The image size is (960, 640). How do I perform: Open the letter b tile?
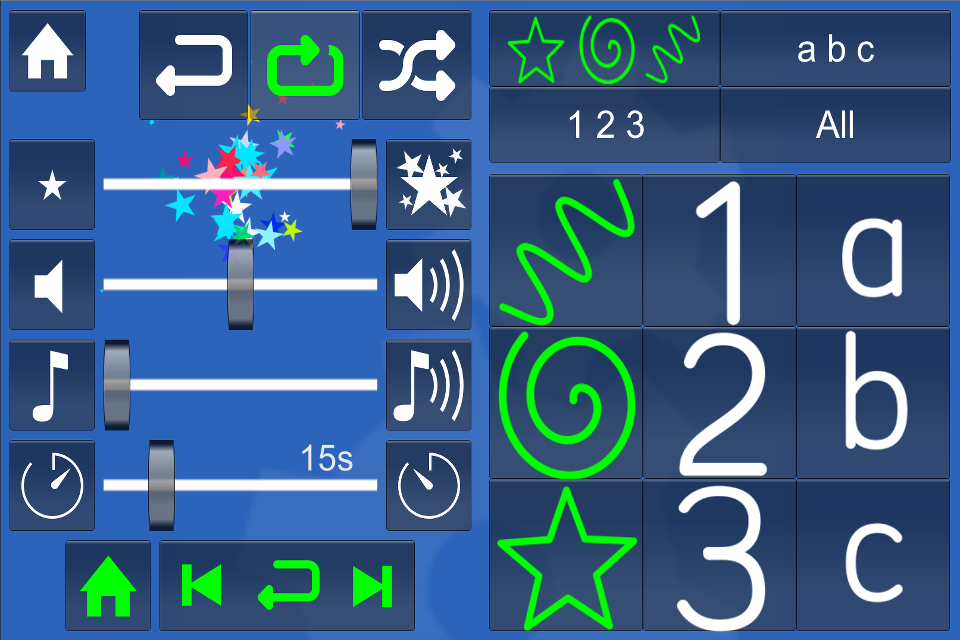(x=873, y=403)
